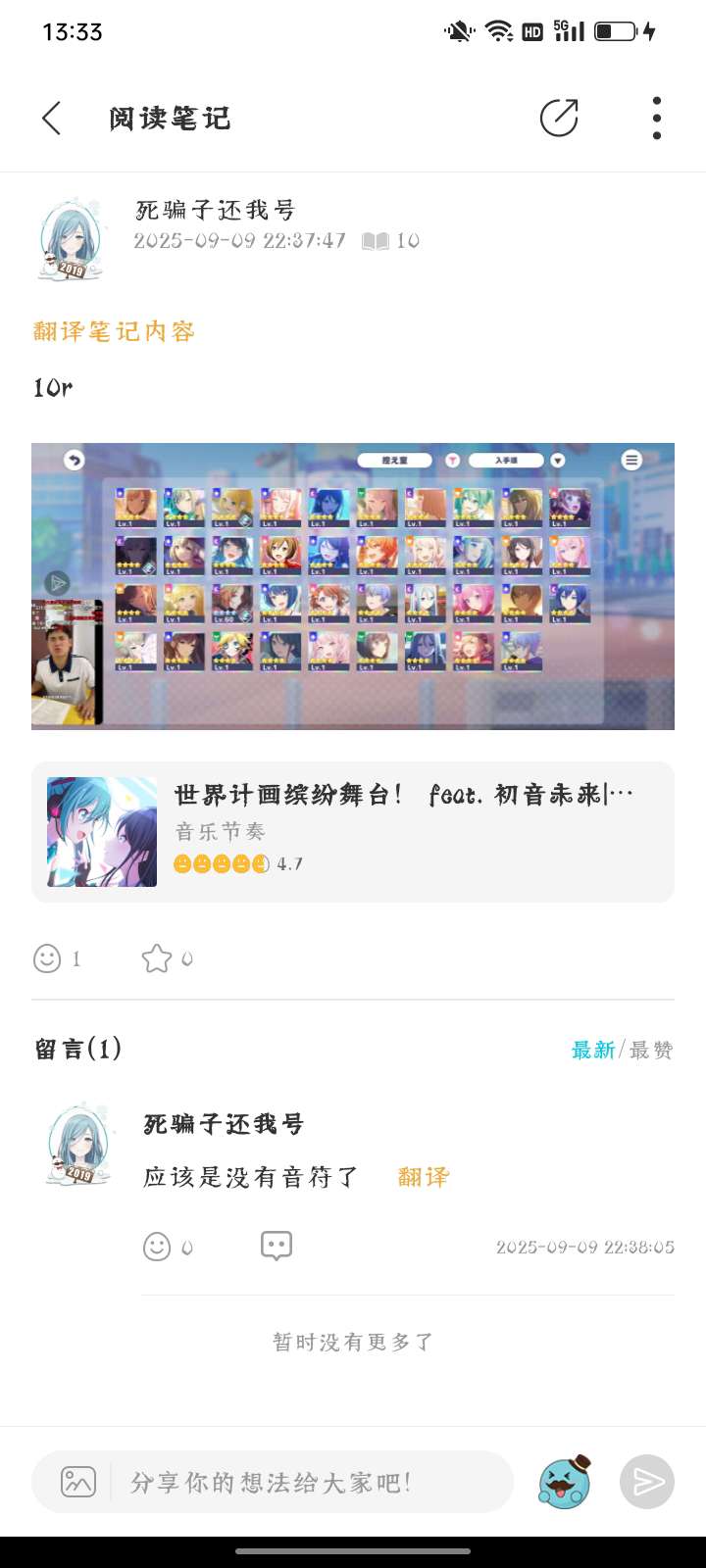Viewport: 706px width, 1568px height.
Task: Tap 翻译笔记内容 to translate note
Action: tap(114, 331)
